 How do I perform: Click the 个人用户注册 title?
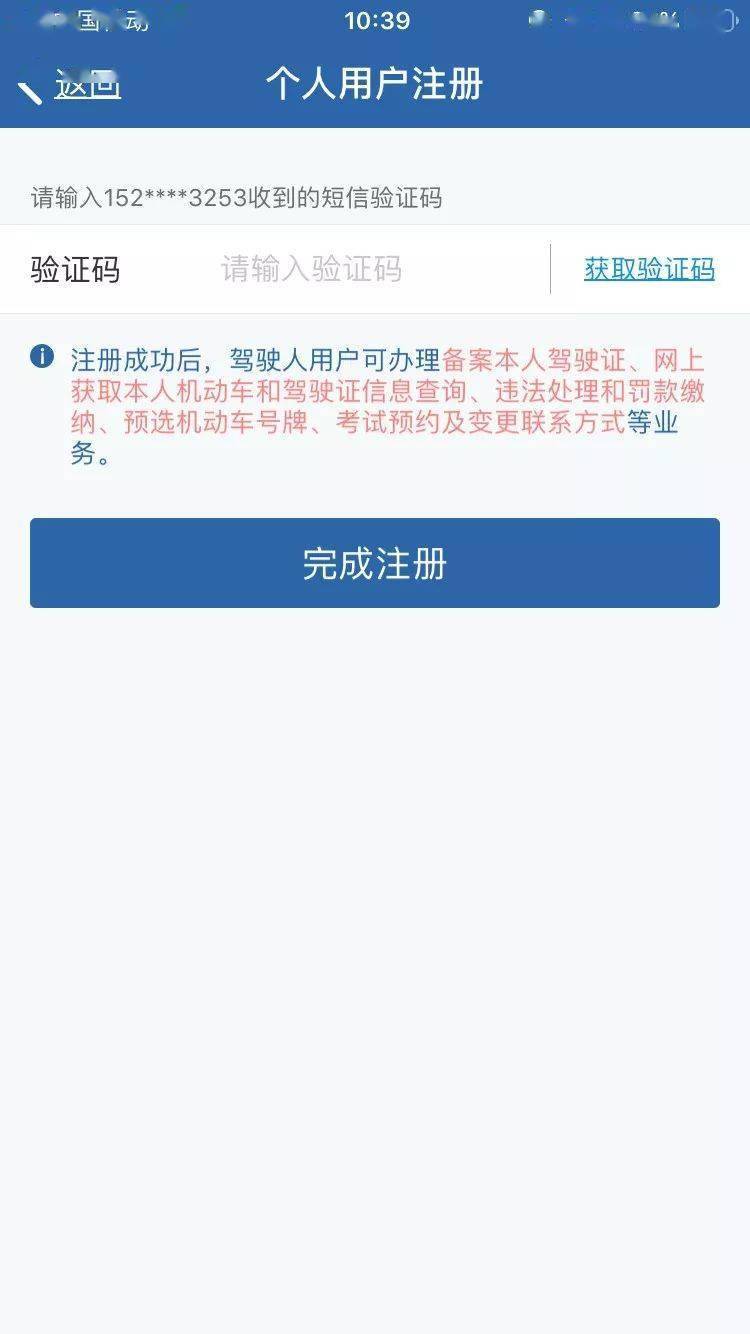pyautogui.click(x=375, y=85)
